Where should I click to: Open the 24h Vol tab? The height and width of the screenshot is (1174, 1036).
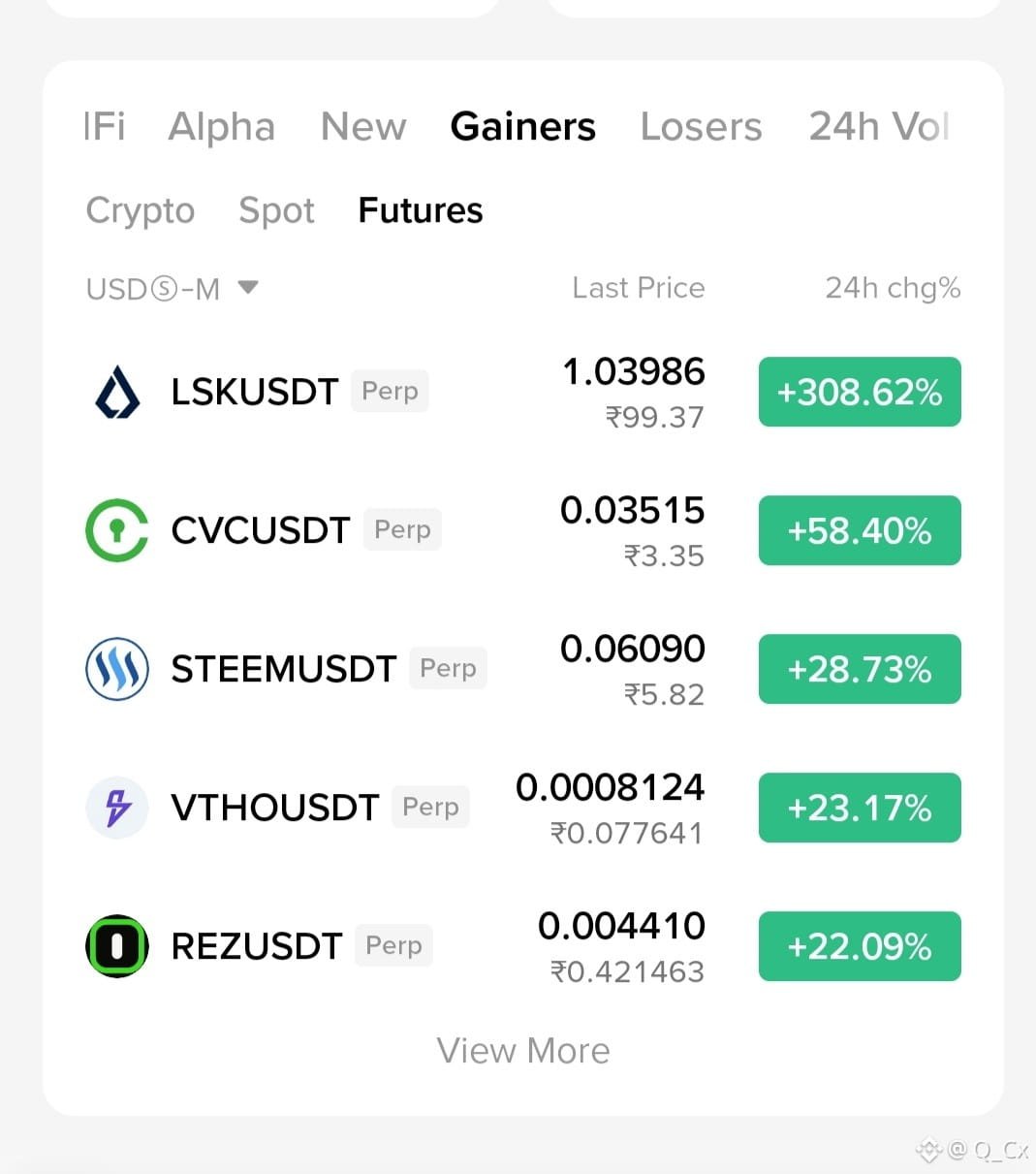879,127
